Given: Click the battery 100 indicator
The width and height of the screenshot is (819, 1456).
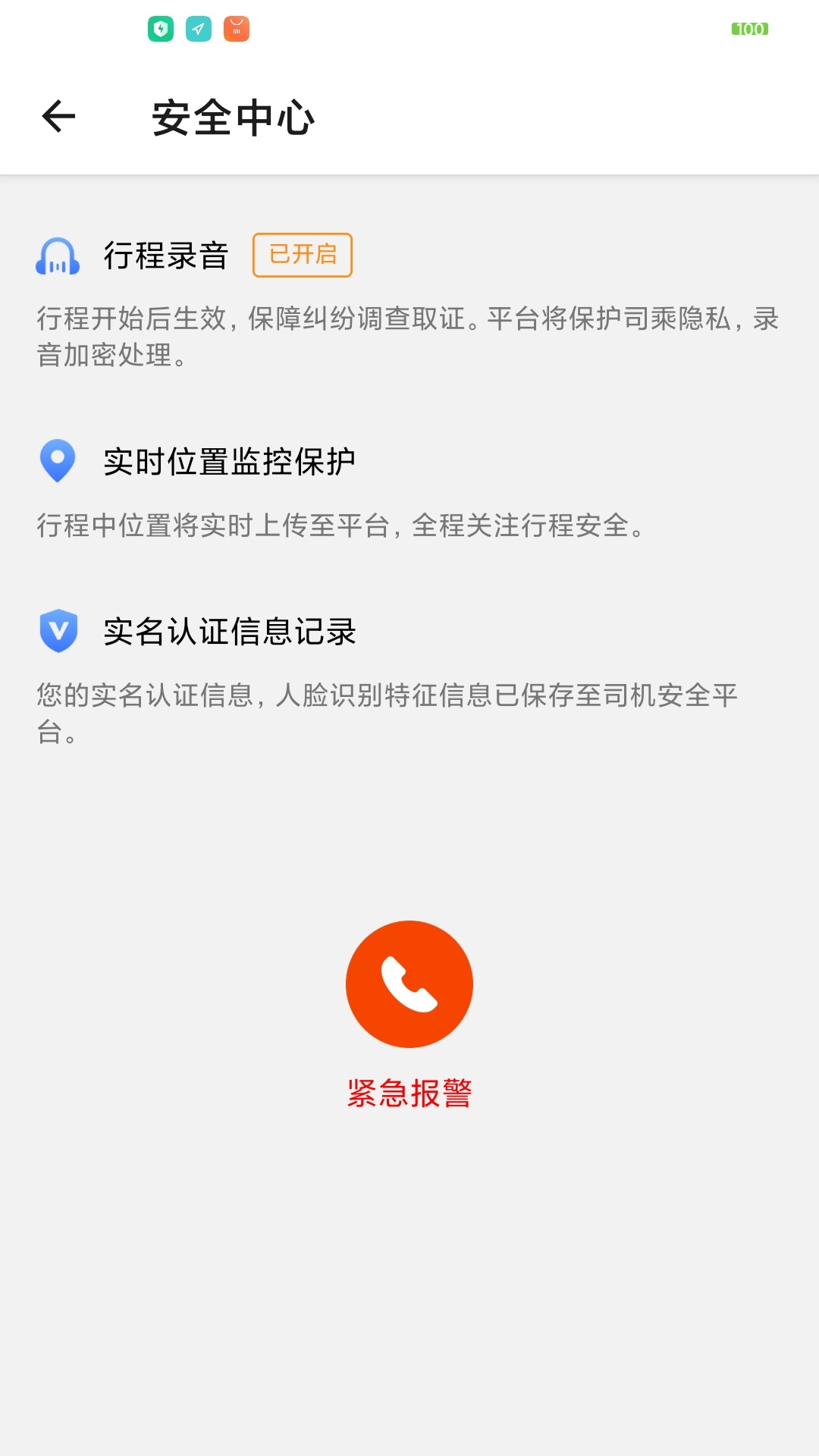Looking at the screenshot, I should point(751,29).
